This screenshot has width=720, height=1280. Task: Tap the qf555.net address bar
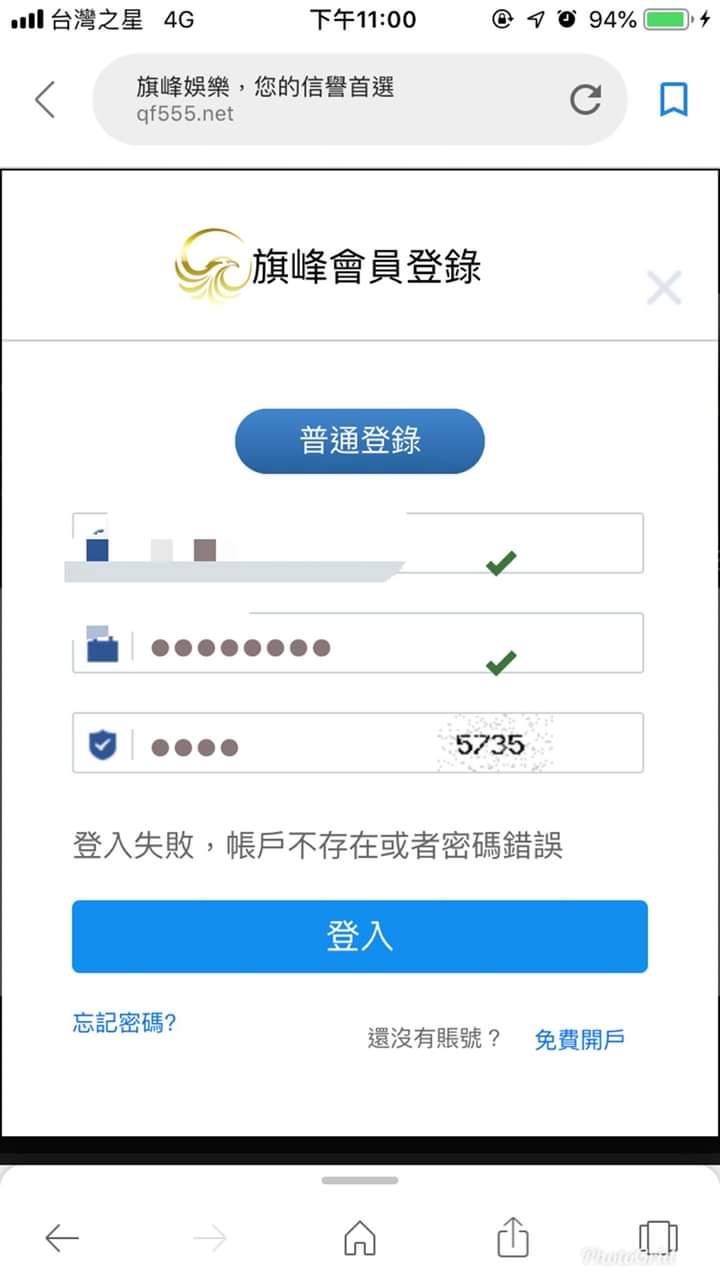click(x=340, y=99)
